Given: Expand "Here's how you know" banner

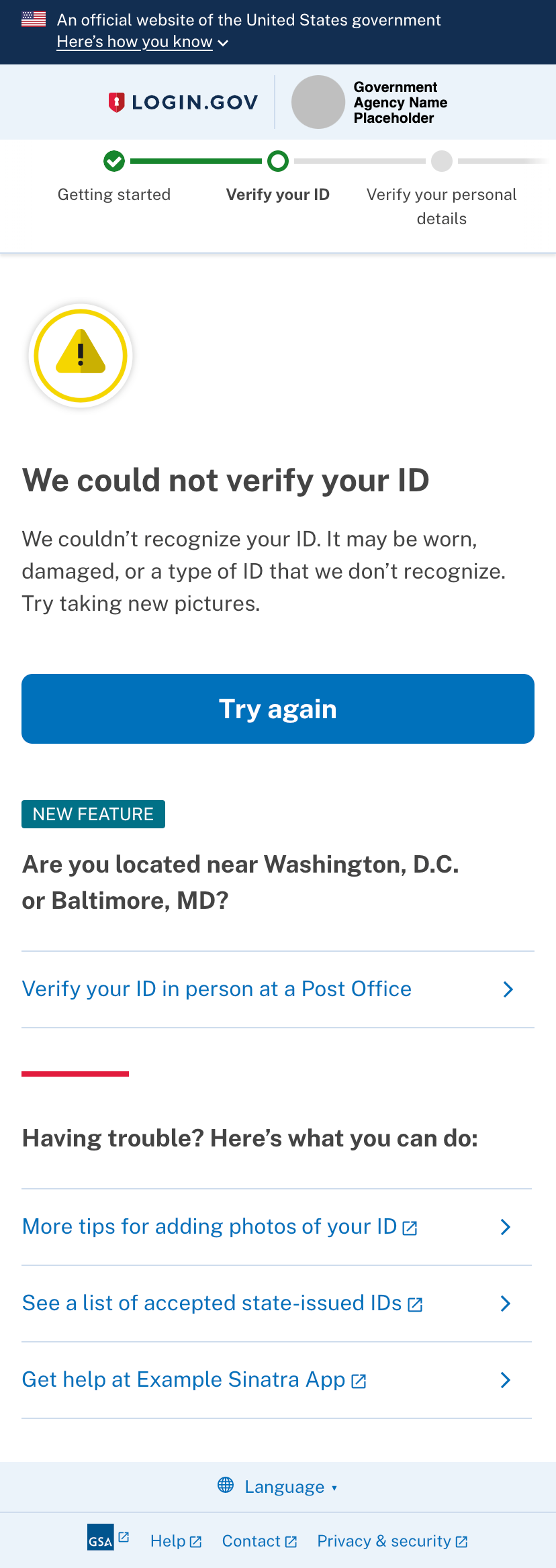Looking at the screenshot, I should (x=142, y=42).
